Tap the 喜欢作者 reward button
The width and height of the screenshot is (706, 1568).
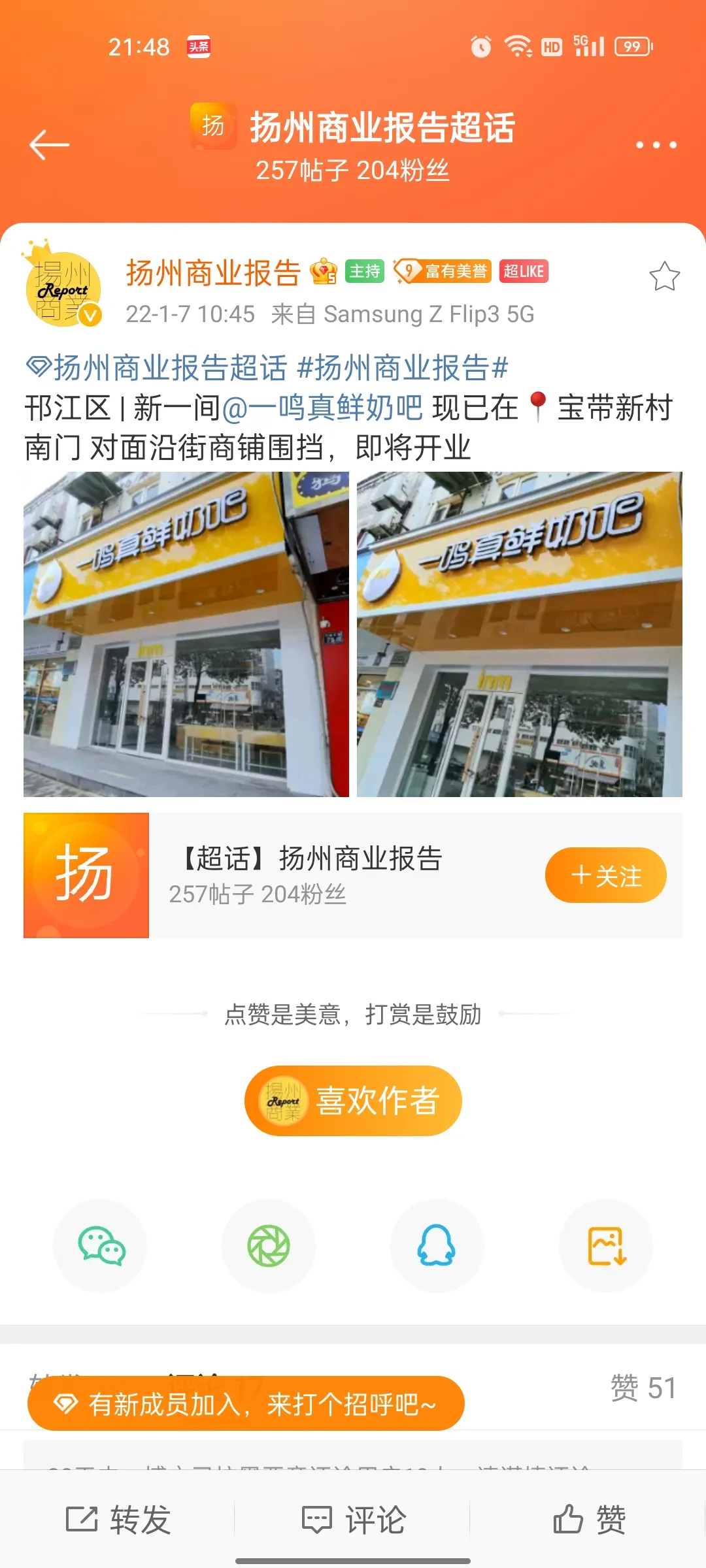pyautogui.click(x=353, y=1099)
